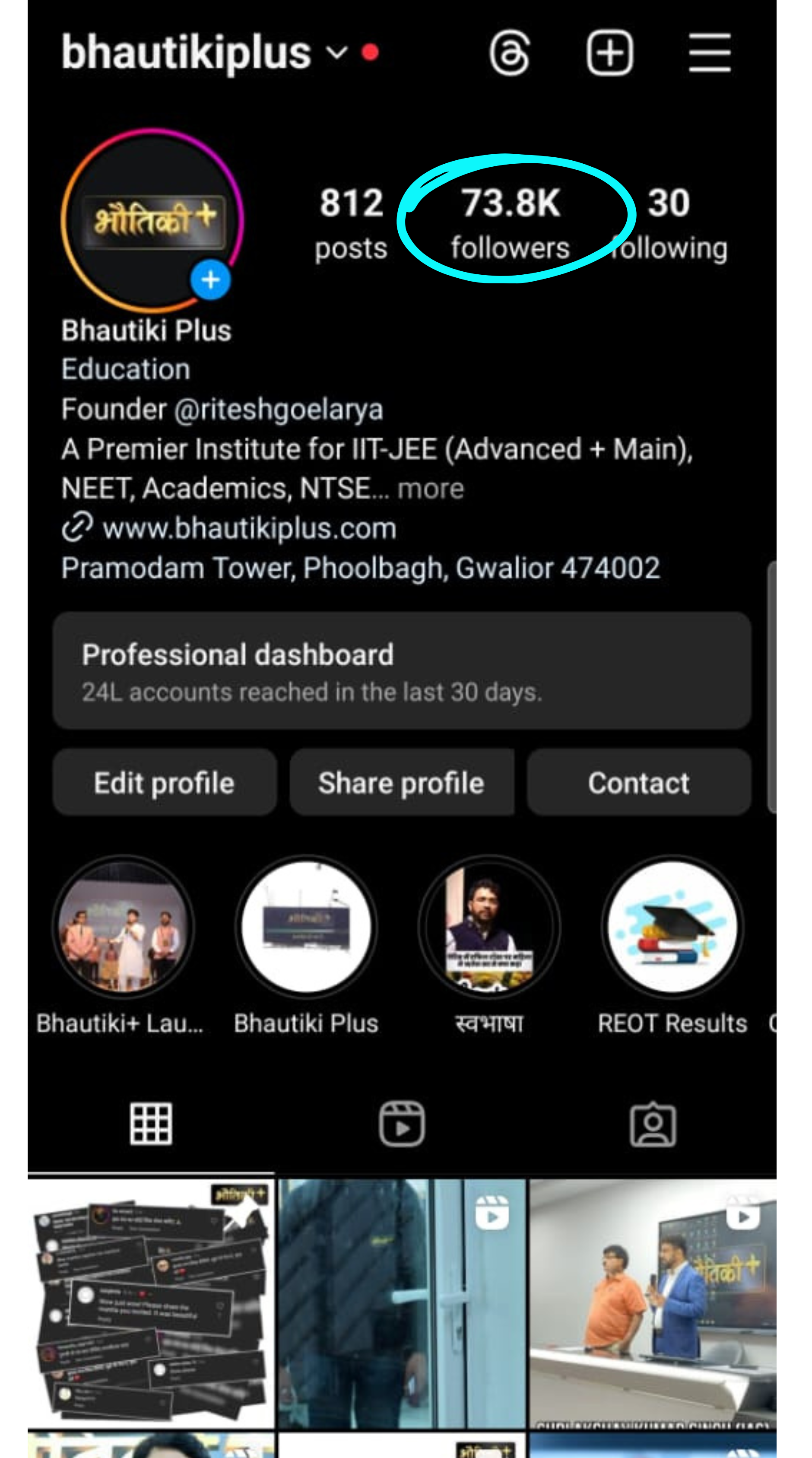The height and width of the screenshot is (1458, 812).
Task: Switch to the Reels tab
Action: click(x=402, y=1124)
